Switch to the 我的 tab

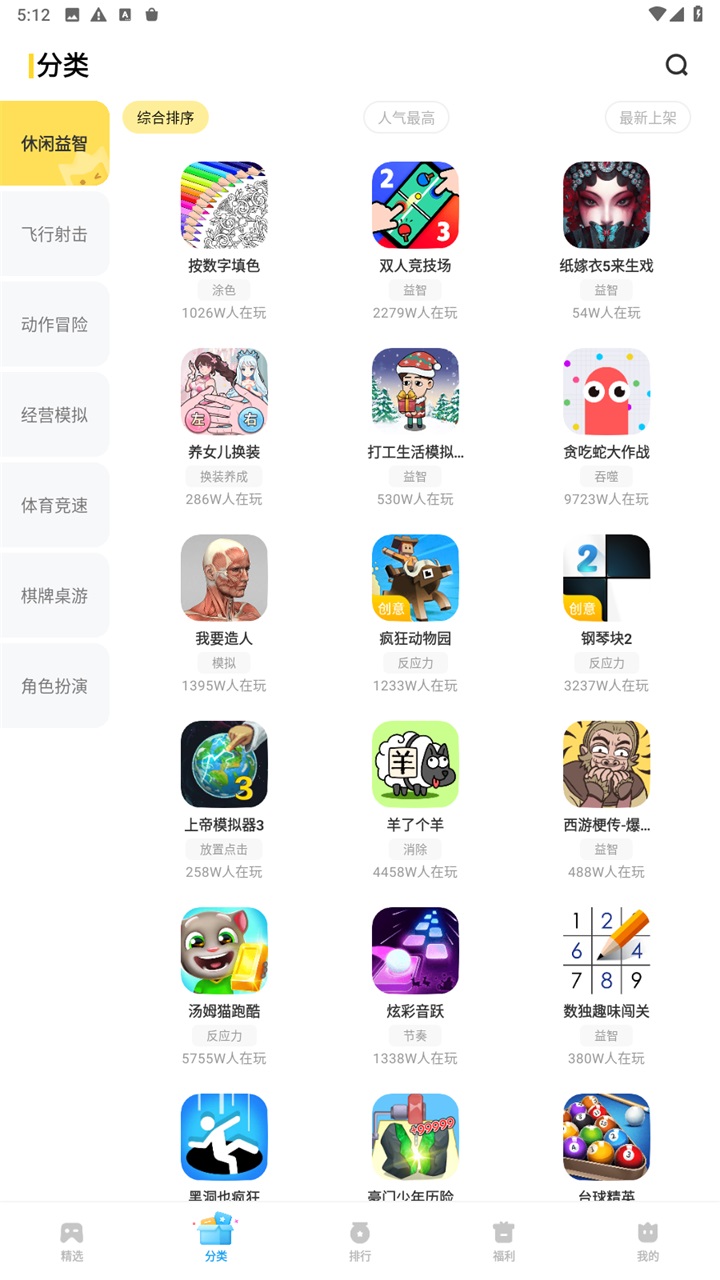pos(648,1241)
